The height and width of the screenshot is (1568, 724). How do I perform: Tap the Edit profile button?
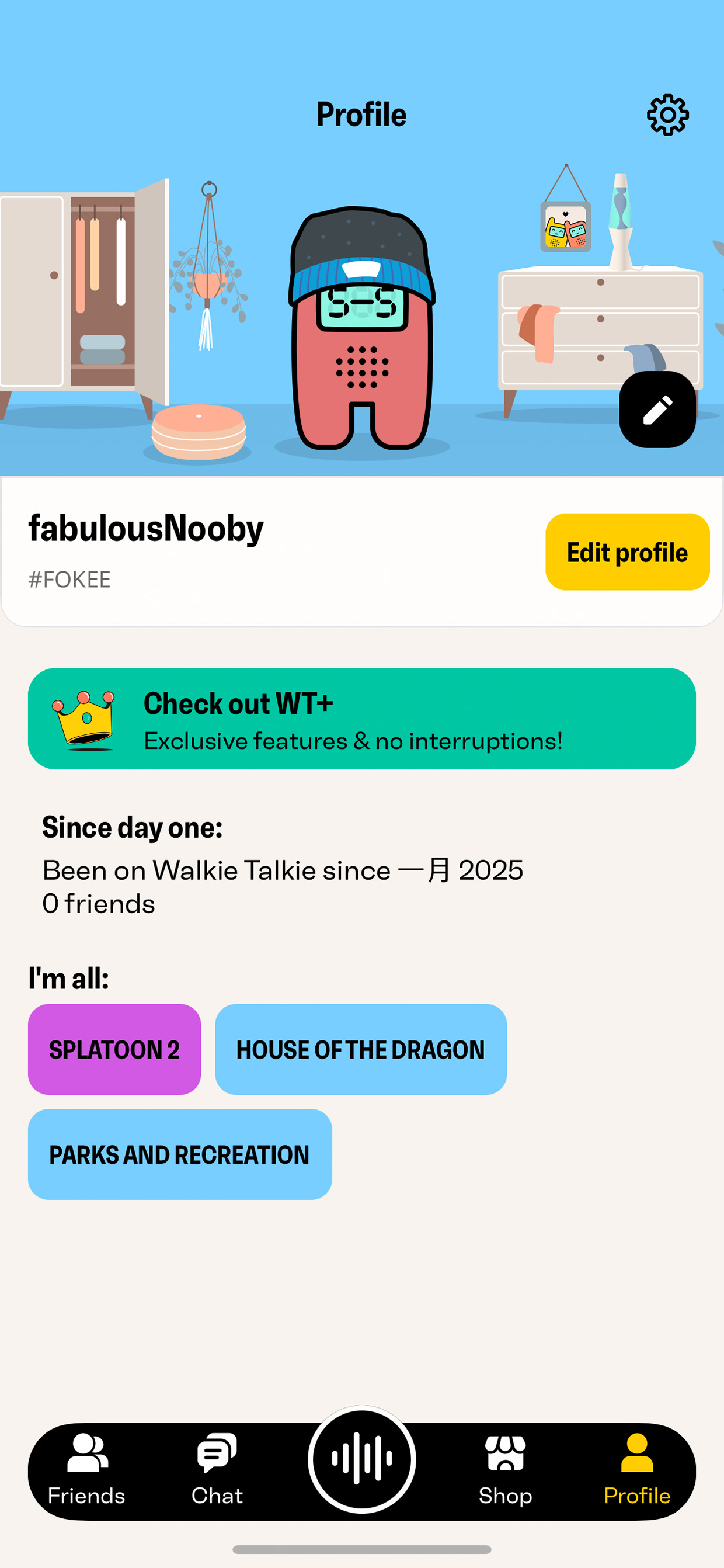click(x=627, y=551)
